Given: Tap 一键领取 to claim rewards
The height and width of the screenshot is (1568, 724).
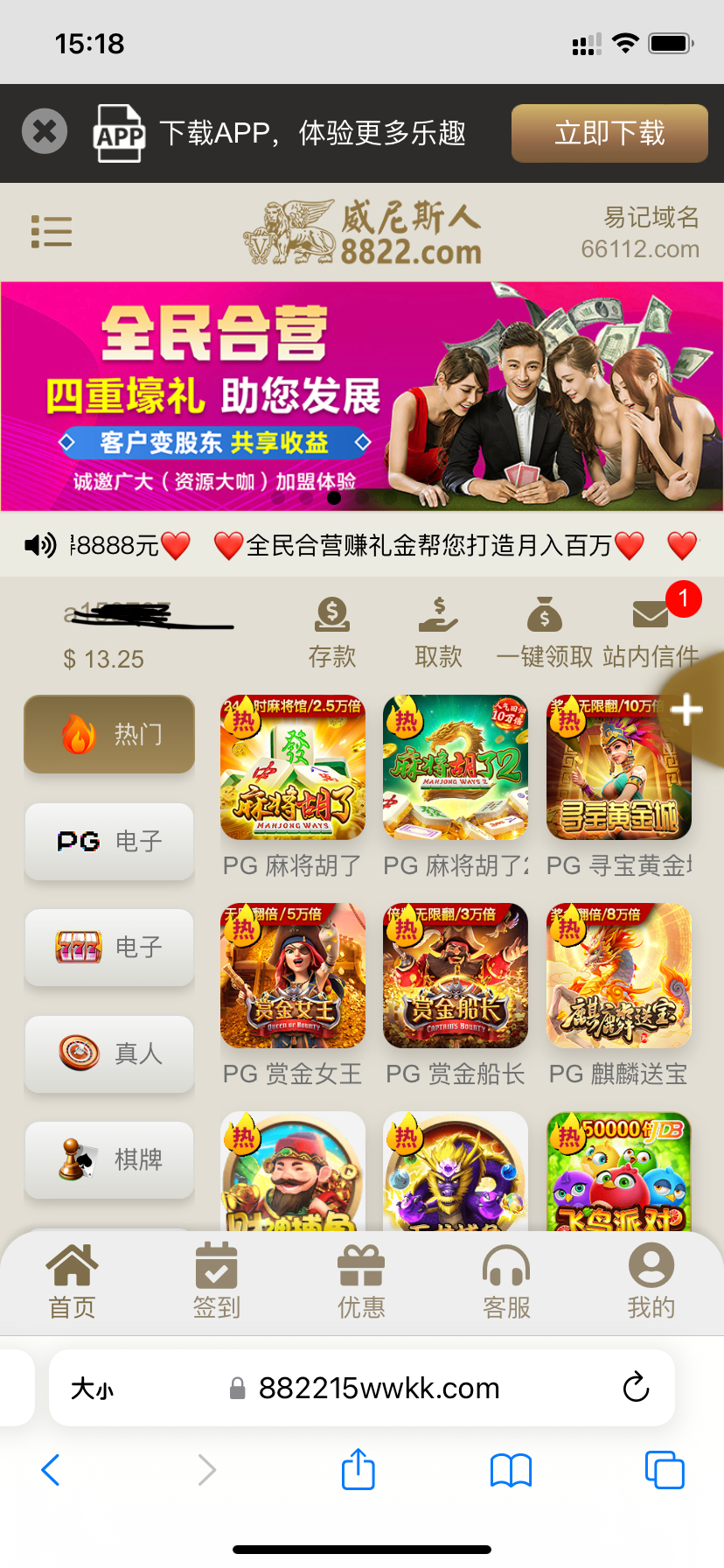Looking at the screenshot, I should pyautogui.click(x=545, y=632).
